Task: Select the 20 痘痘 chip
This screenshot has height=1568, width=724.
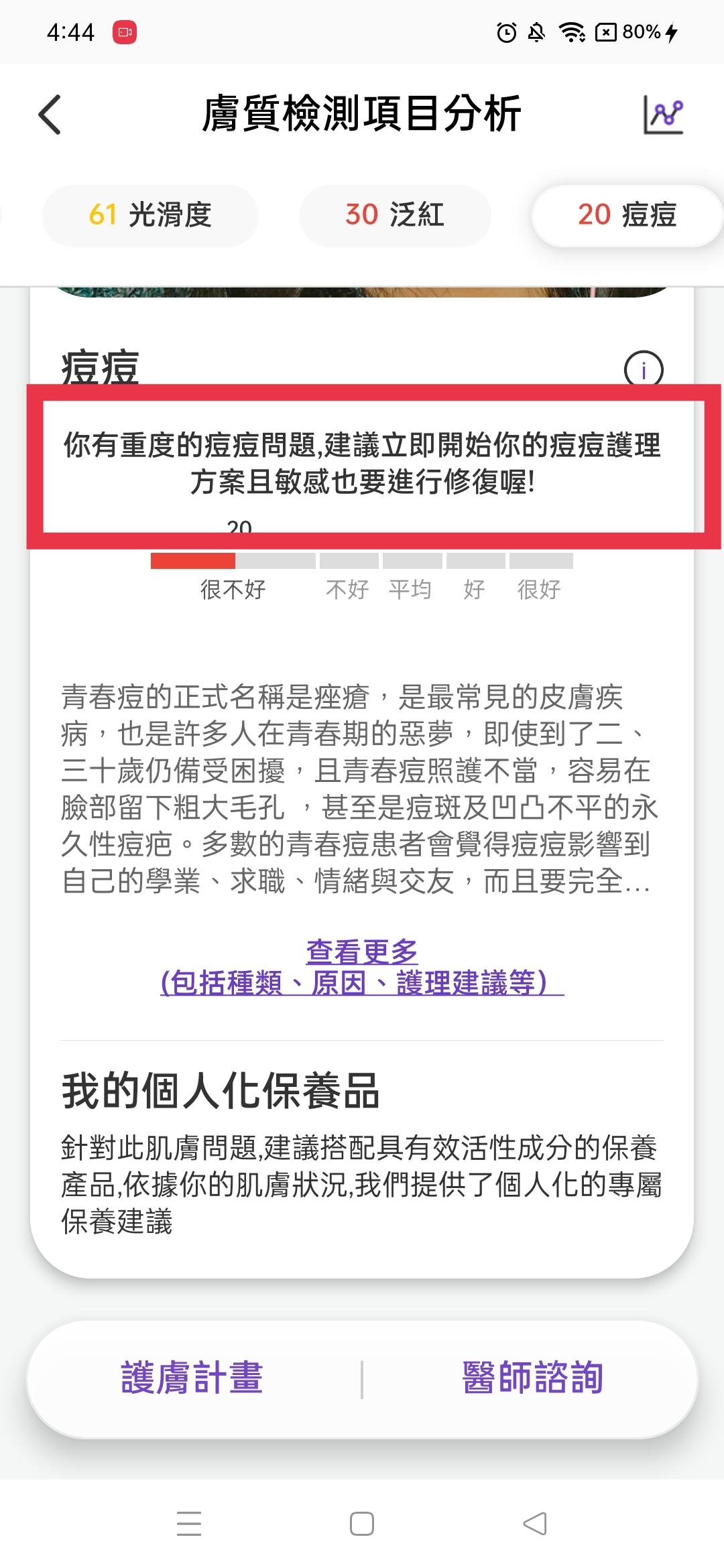Action: pos(627,215)
